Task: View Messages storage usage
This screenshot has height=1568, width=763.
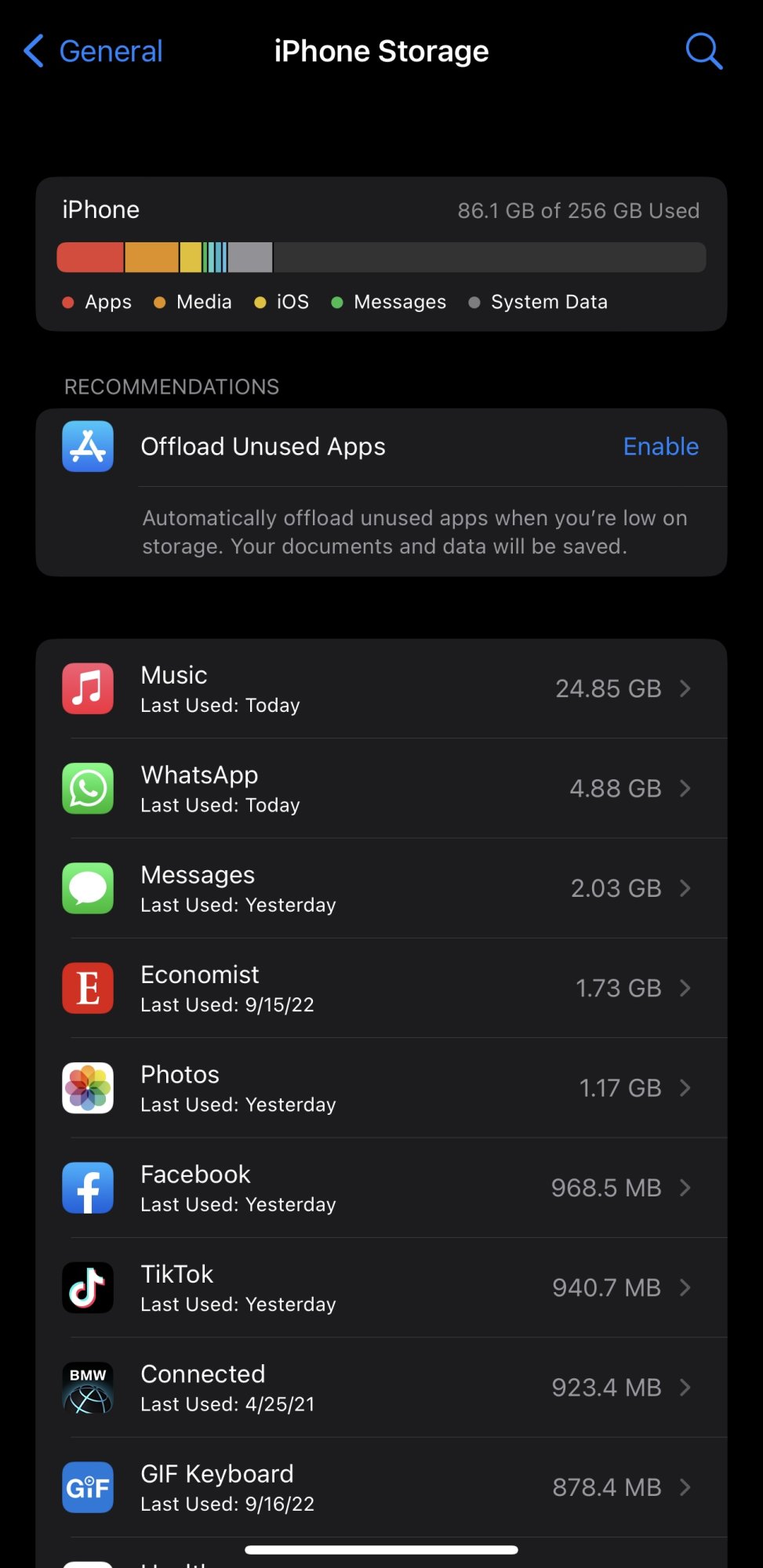Action: click(x=381, y=888)
